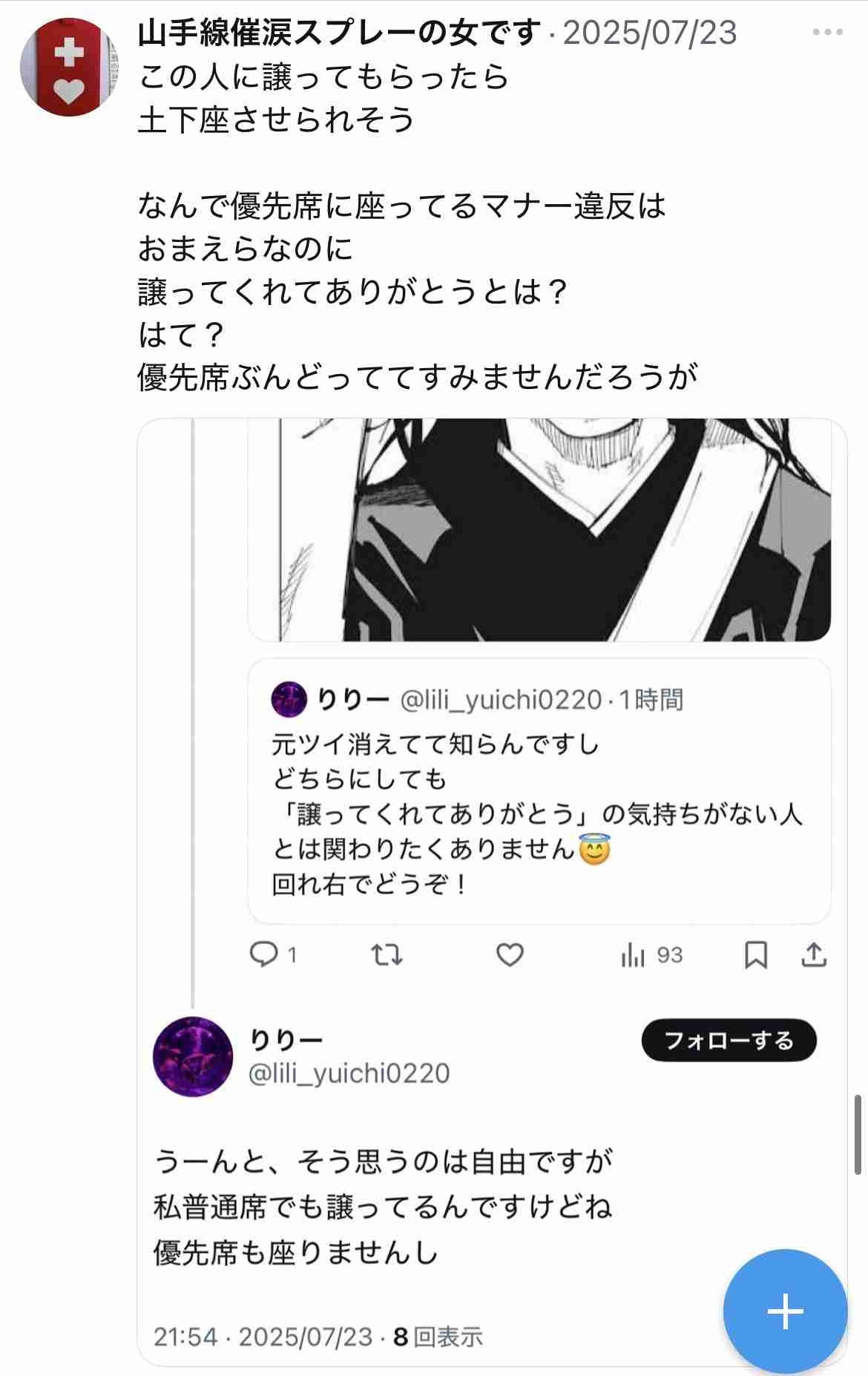Bookmark the post in the screenshot

pos(755,954)
